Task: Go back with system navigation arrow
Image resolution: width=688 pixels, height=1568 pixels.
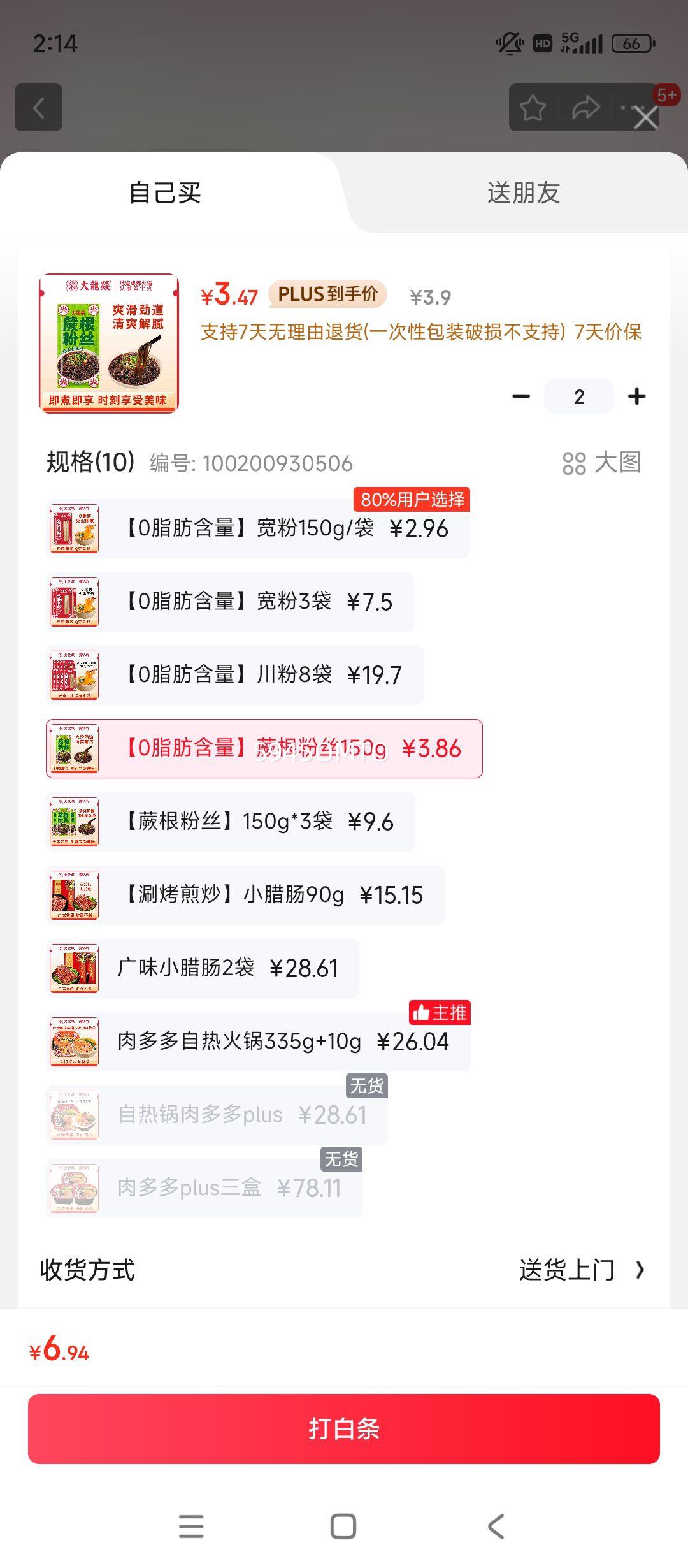Action: click(496, 1526)
